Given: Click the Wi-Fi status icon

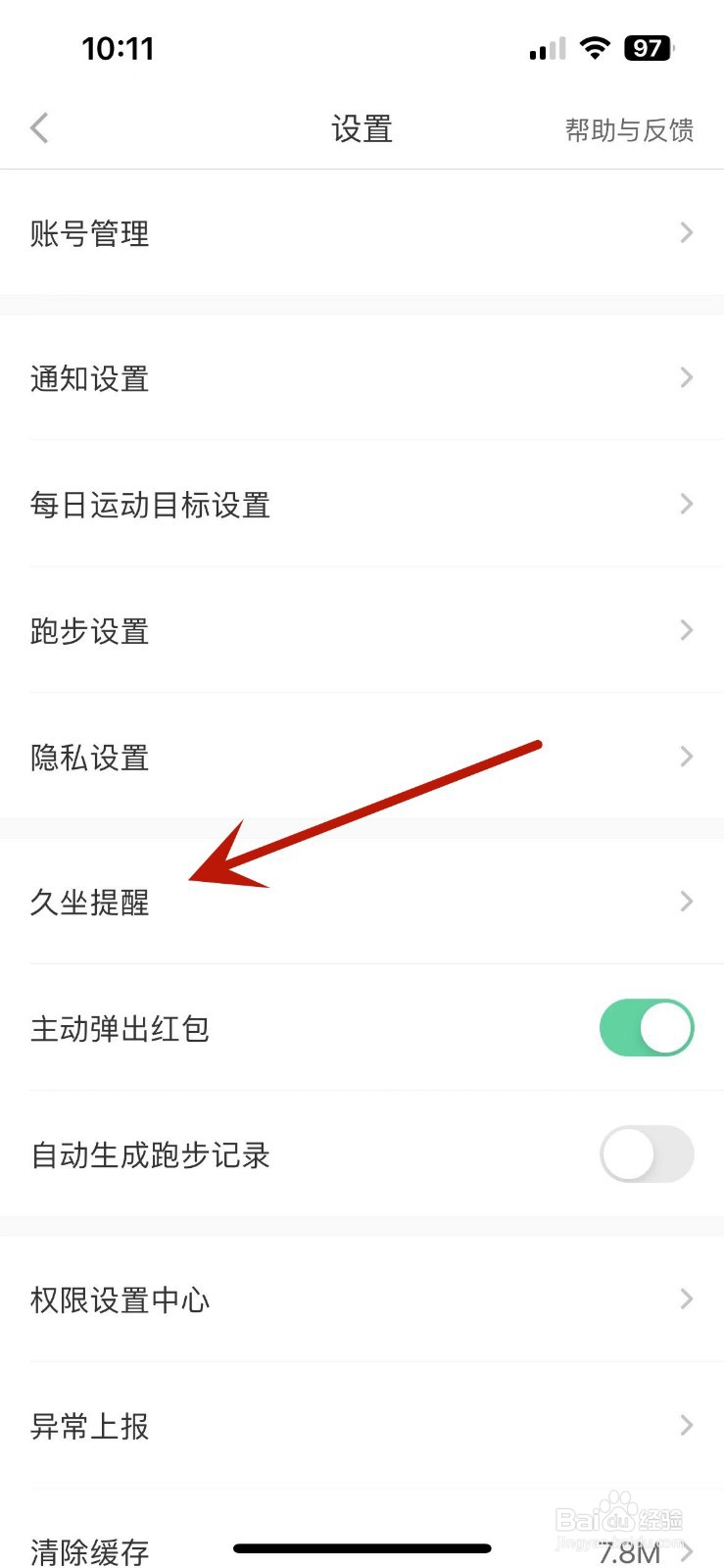Looking at the screenshot, I should coord(597,47).
